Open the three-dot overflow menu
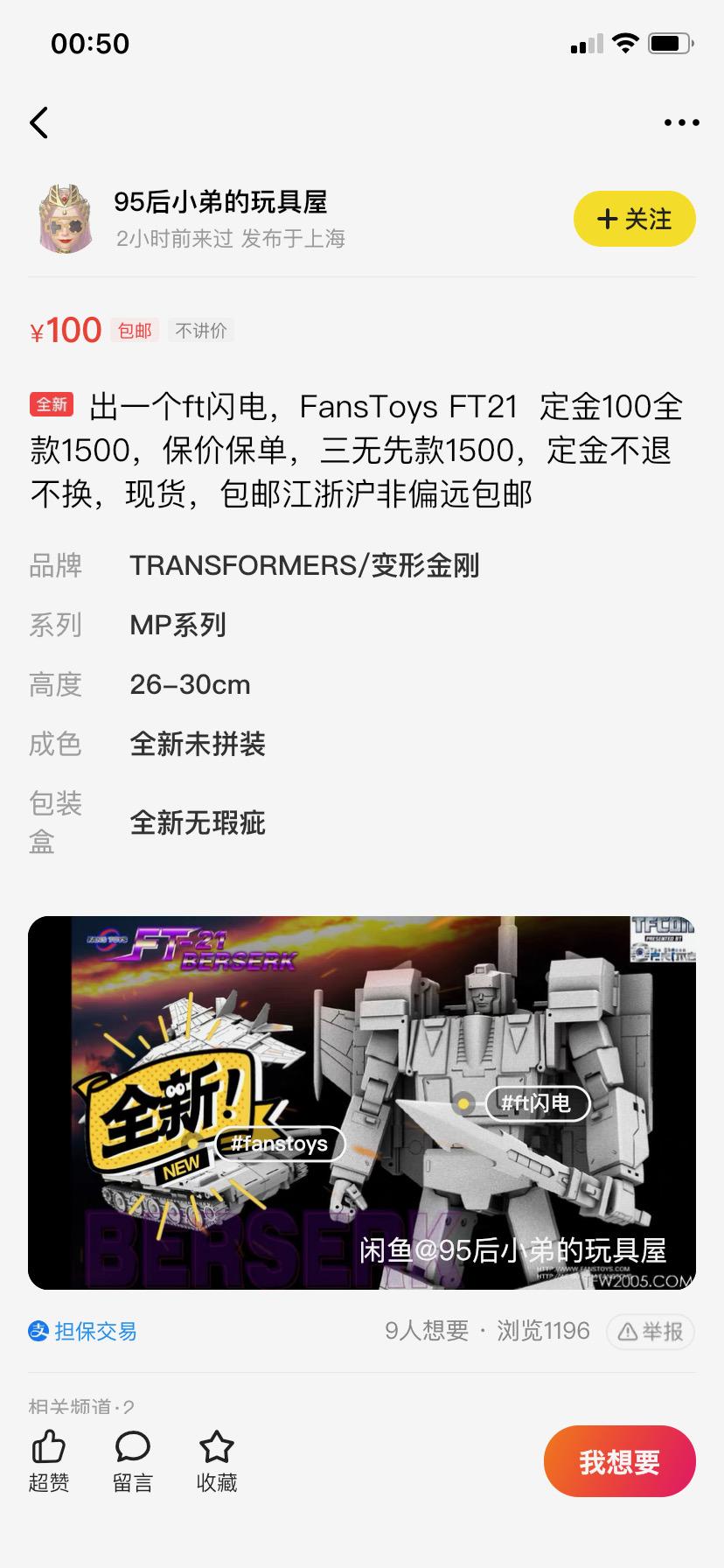The width and height of the screenshot is (724, 1568). (681, 123)
